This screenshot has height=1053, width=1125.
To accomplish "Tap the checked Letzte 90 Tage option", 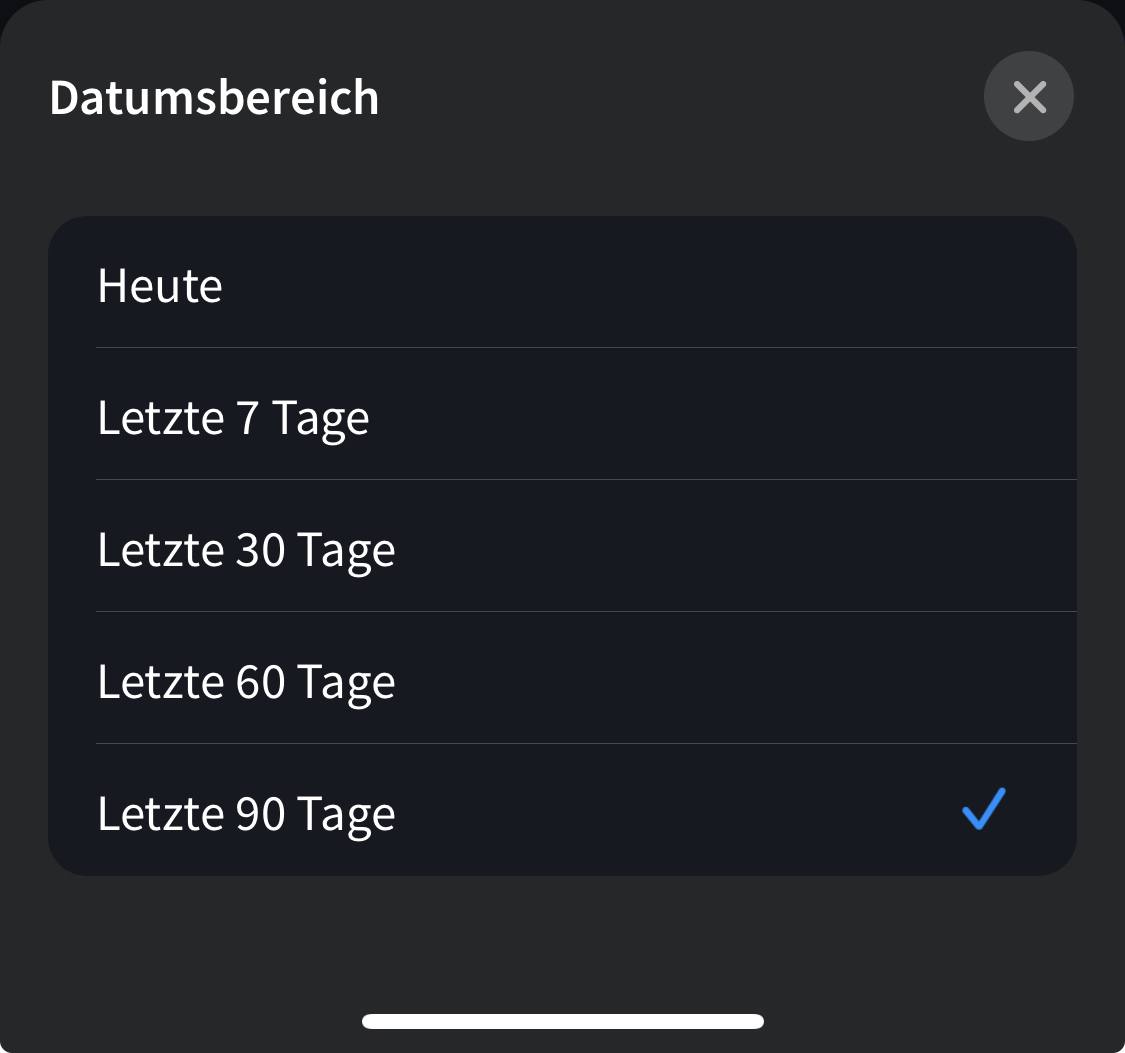I will (562, 812).
